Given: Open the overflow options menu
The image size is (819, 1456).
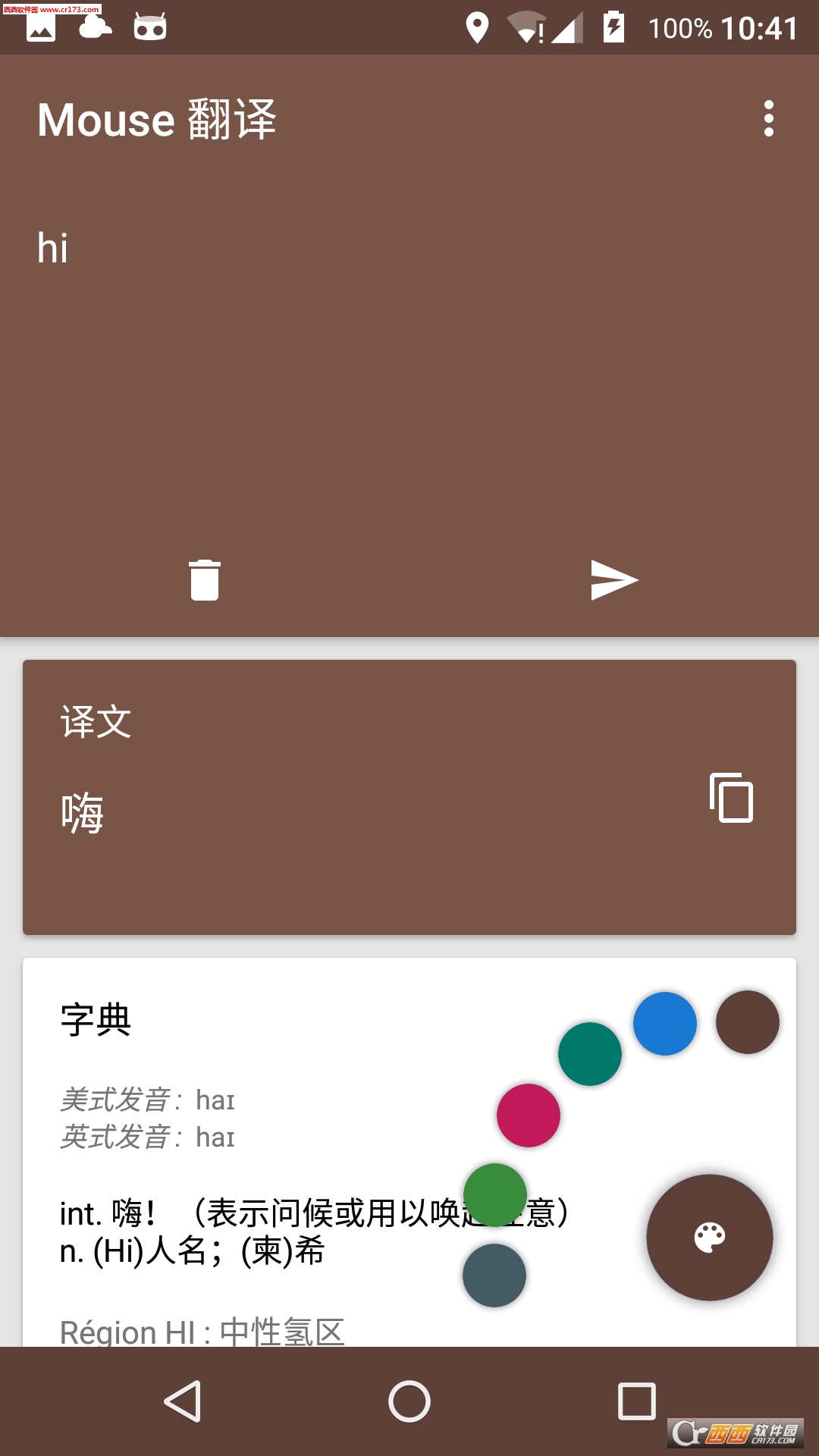Looking at the screenshot, I should 770,119.
